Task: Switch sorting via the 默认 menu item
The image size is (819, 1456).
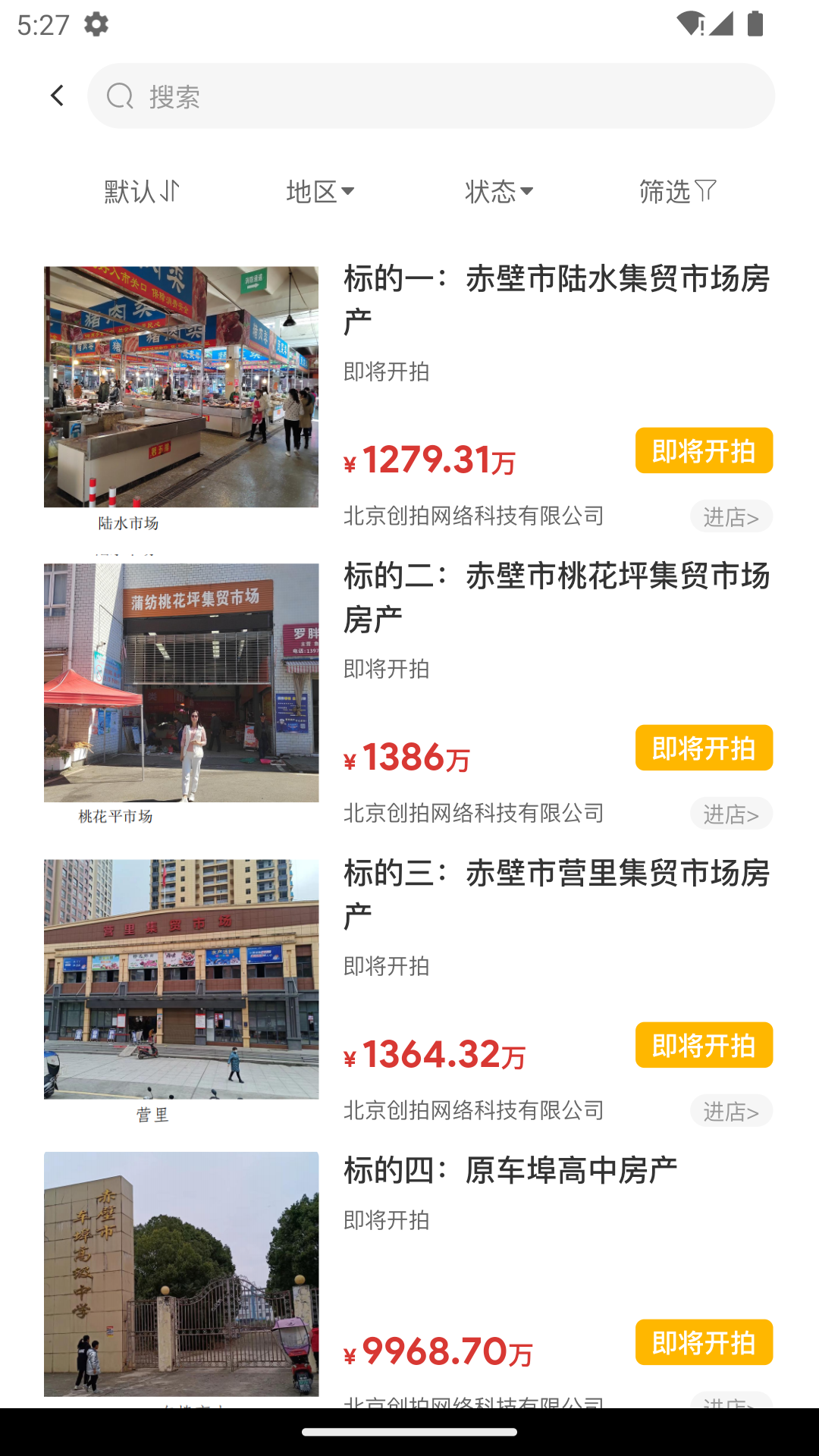Action: click(x=141, y=191)
